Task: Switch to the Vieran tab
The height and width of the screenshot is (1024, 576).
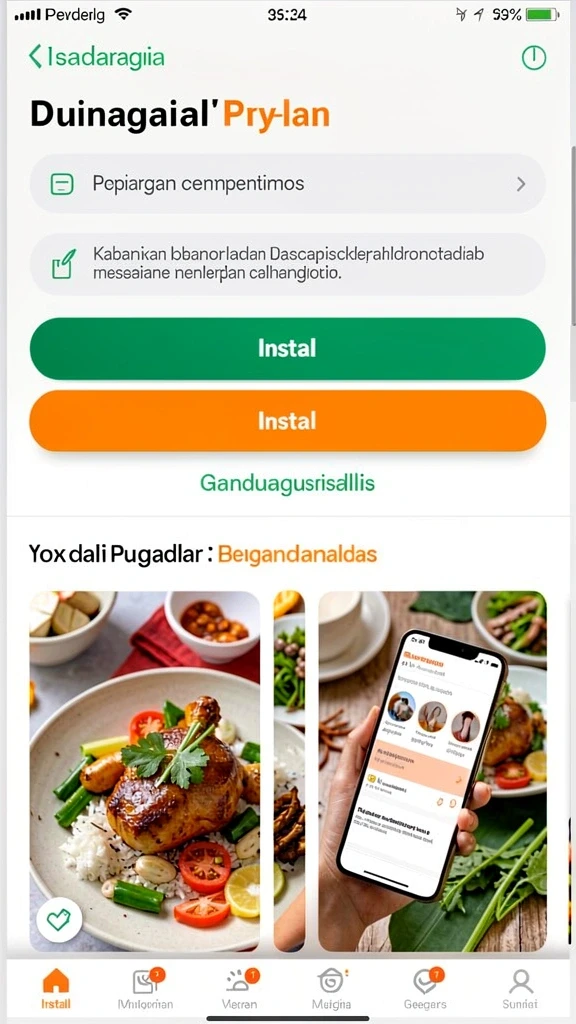Action: click(240, 989)
